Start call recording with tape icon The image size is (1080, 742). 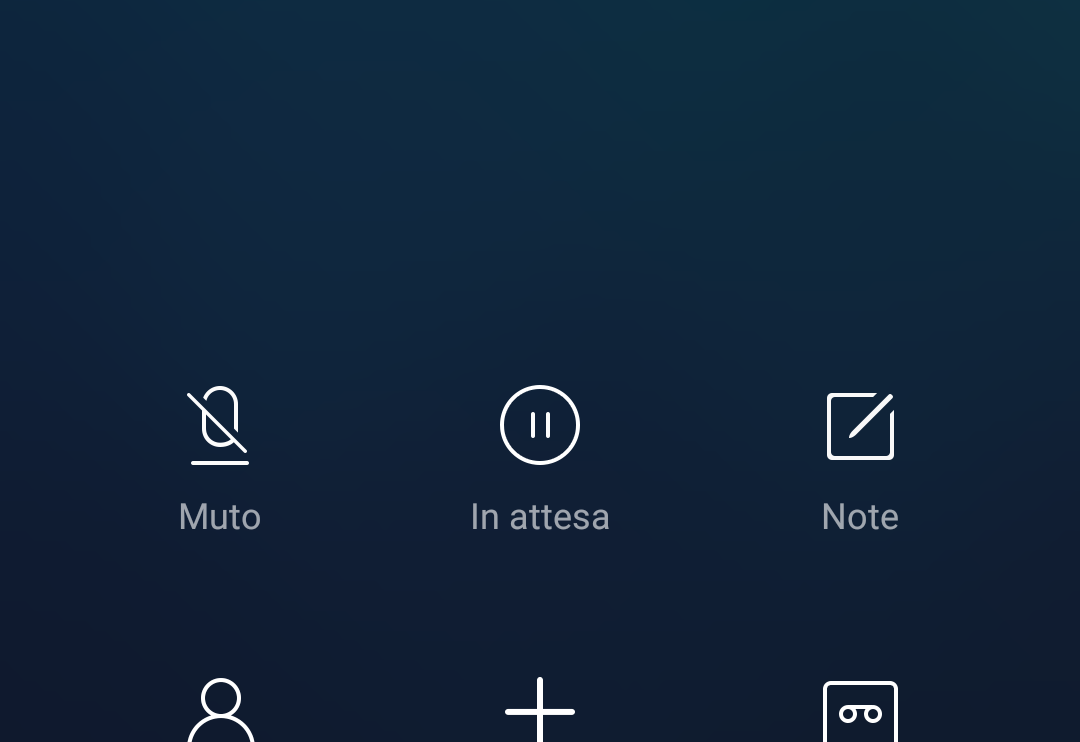tap(860, 712)
